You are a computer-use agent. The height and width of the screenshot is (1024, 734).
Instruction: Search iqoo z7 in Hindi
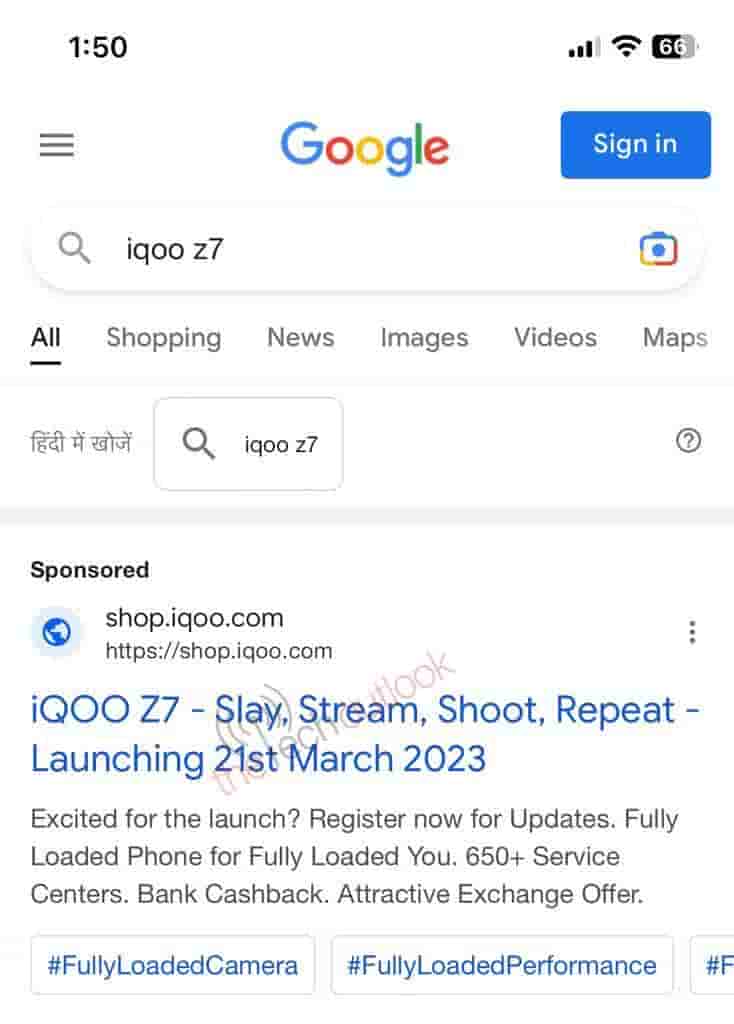click(x=248, y=444)
